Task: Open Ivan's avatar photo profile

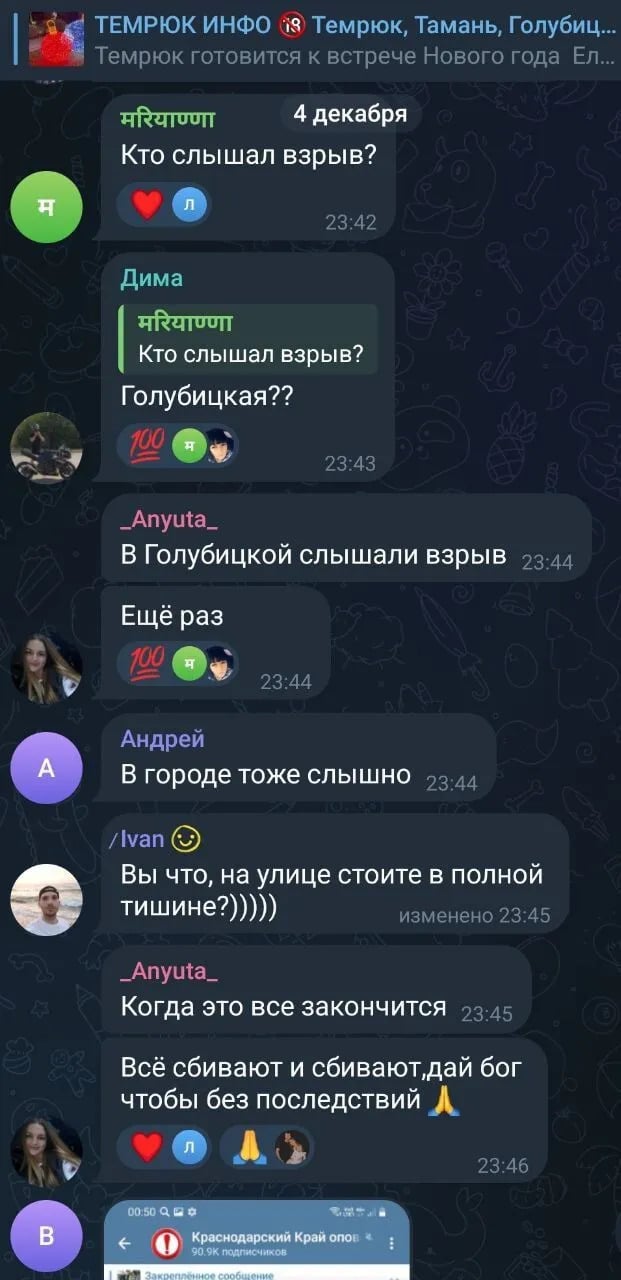Action: (x=46, y=900)
